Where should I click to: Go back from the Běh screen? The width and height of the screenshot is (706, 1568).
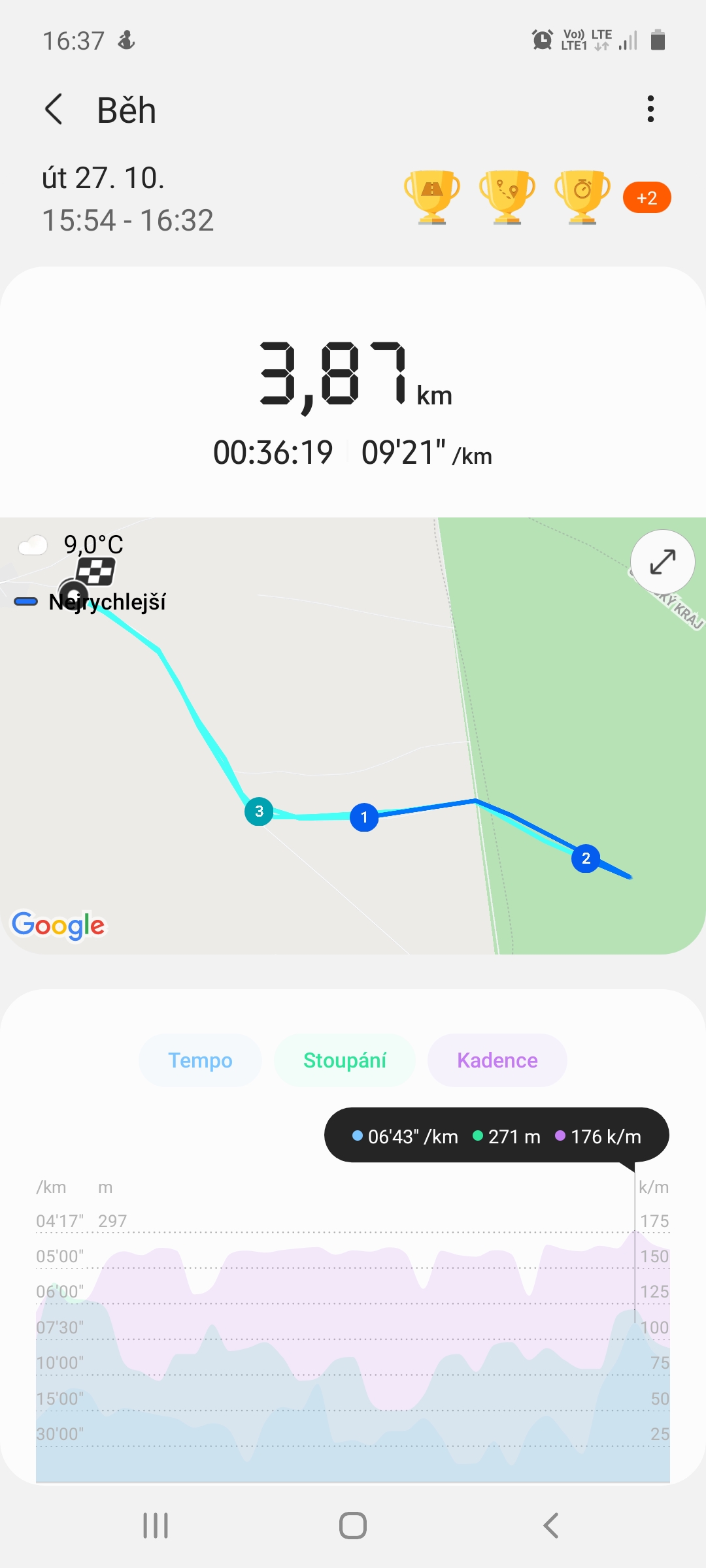(54, 109)
